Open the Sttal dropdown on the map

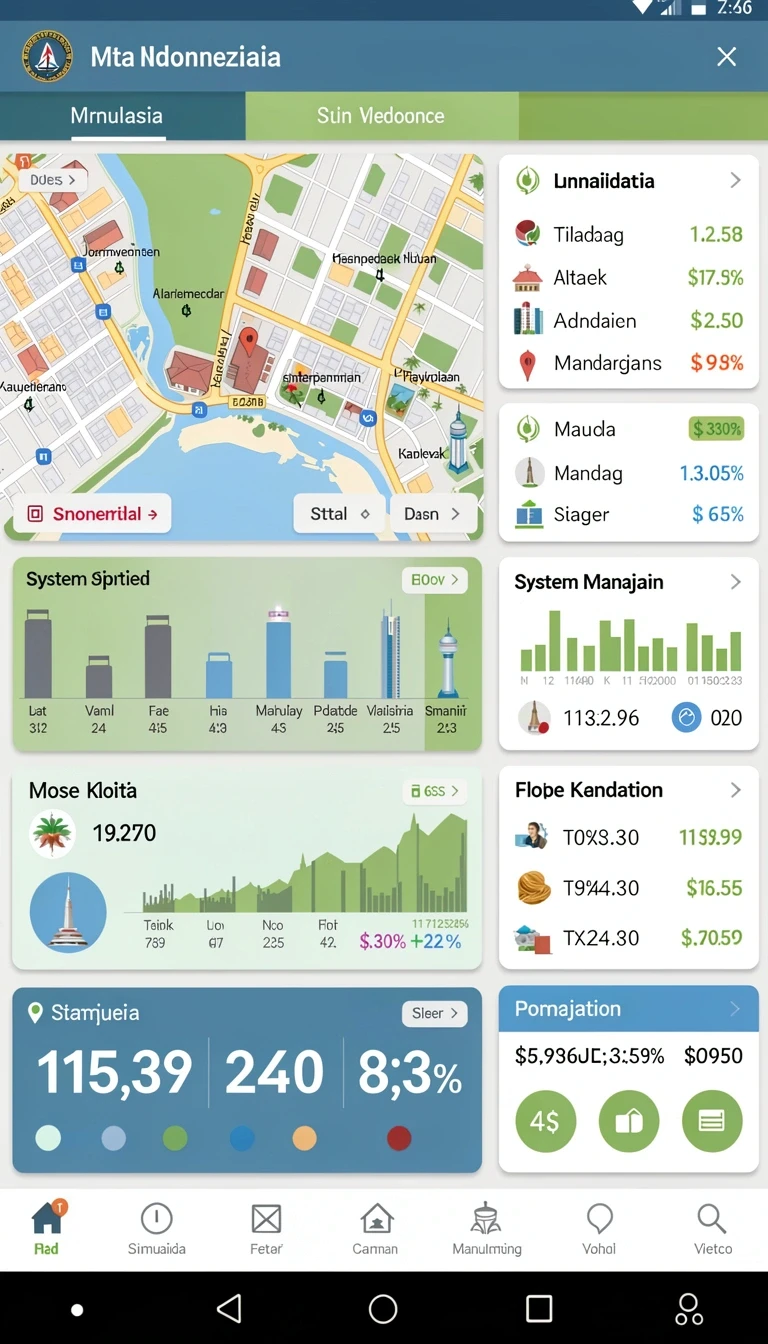pos(340,514)
